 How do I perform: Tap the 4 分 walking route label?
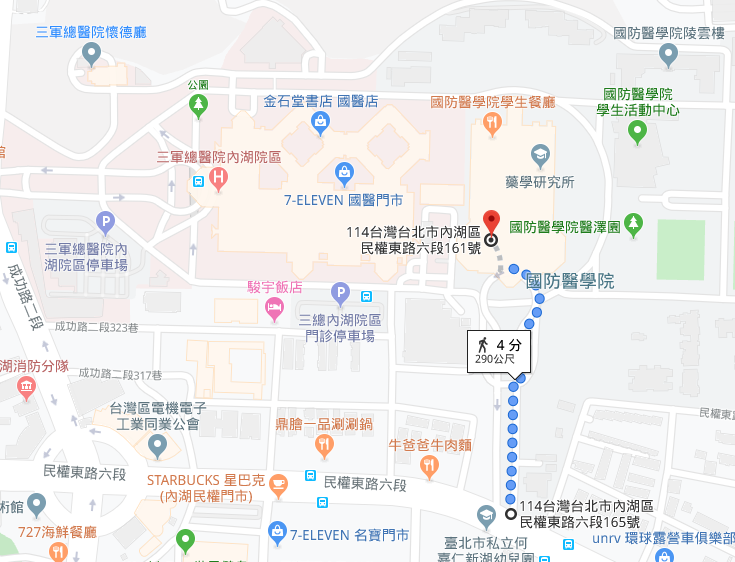coord(499,352)
